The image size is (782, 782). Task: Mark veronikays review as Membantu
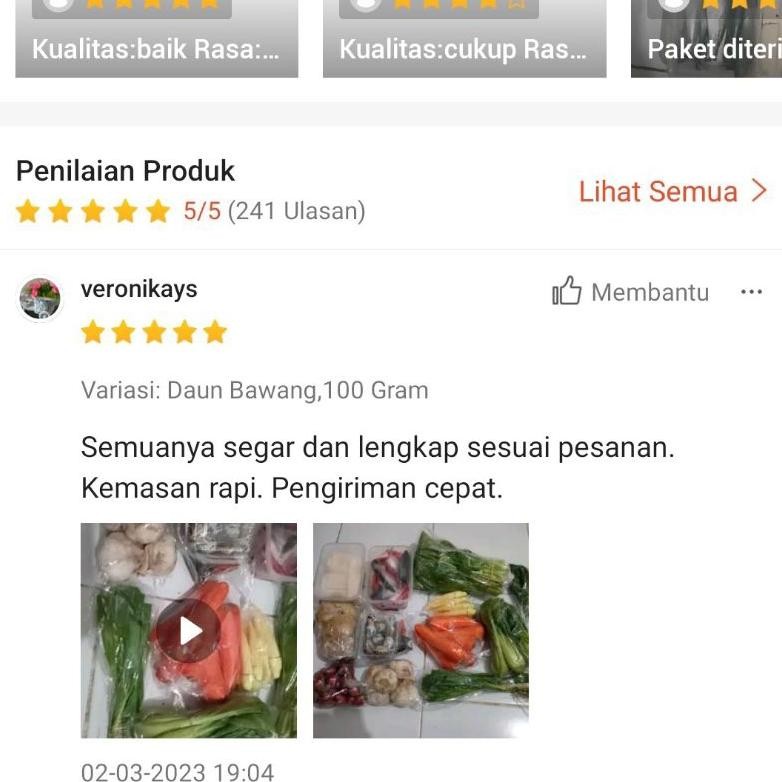coord(630,292)
